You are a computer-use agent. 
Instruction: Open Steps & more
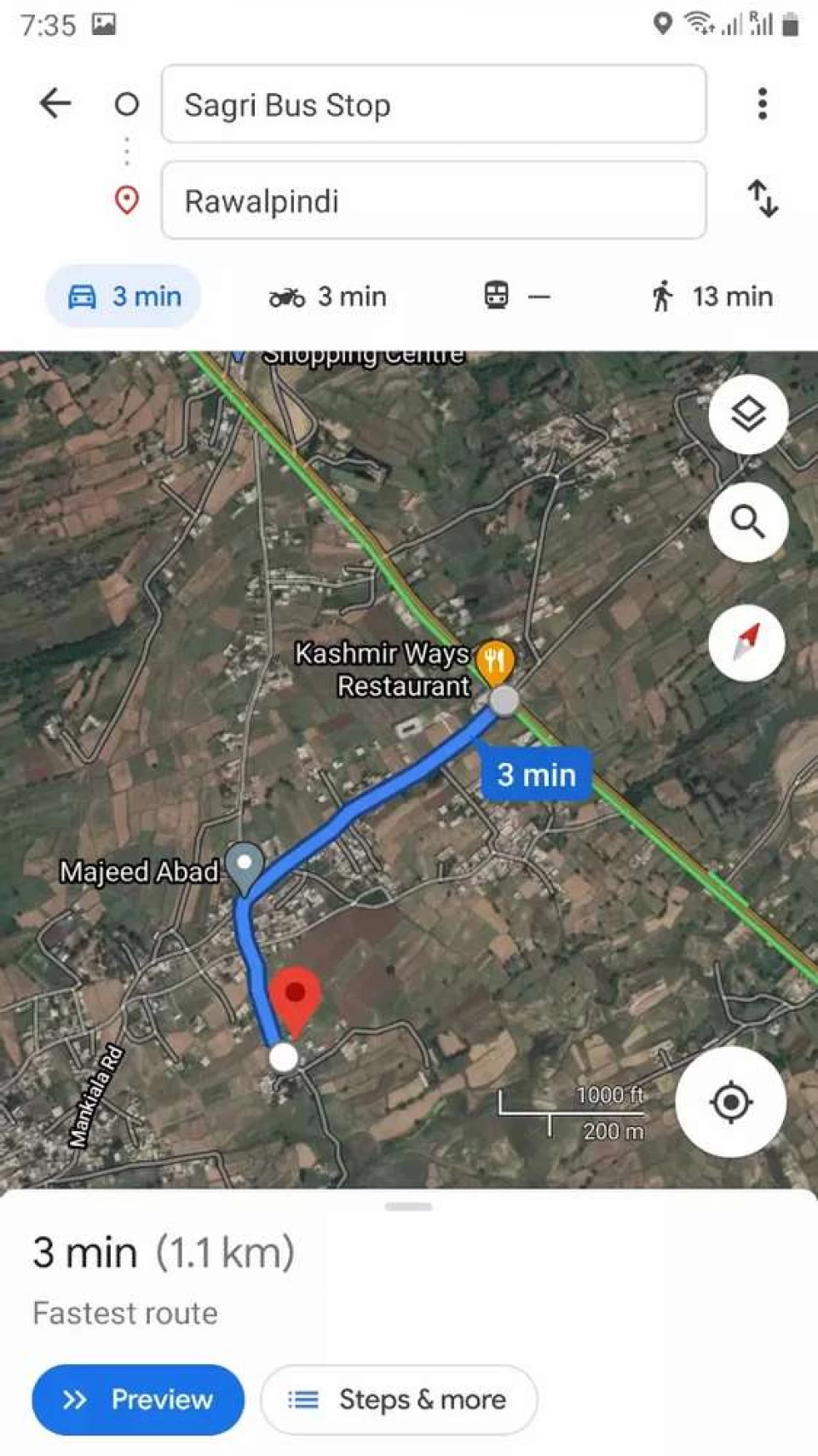click(x=399, y=1400)
